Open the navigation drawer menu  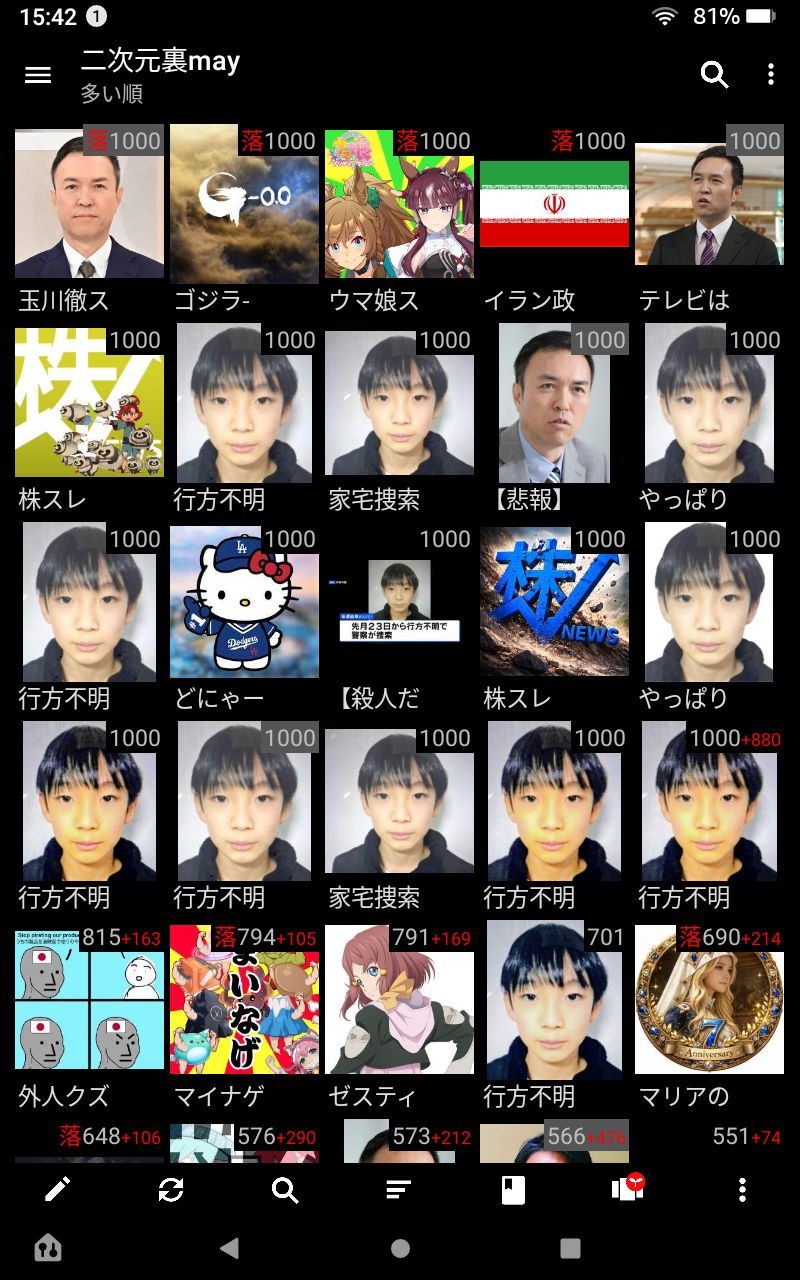pyautogui.click(x=38, y=75)
